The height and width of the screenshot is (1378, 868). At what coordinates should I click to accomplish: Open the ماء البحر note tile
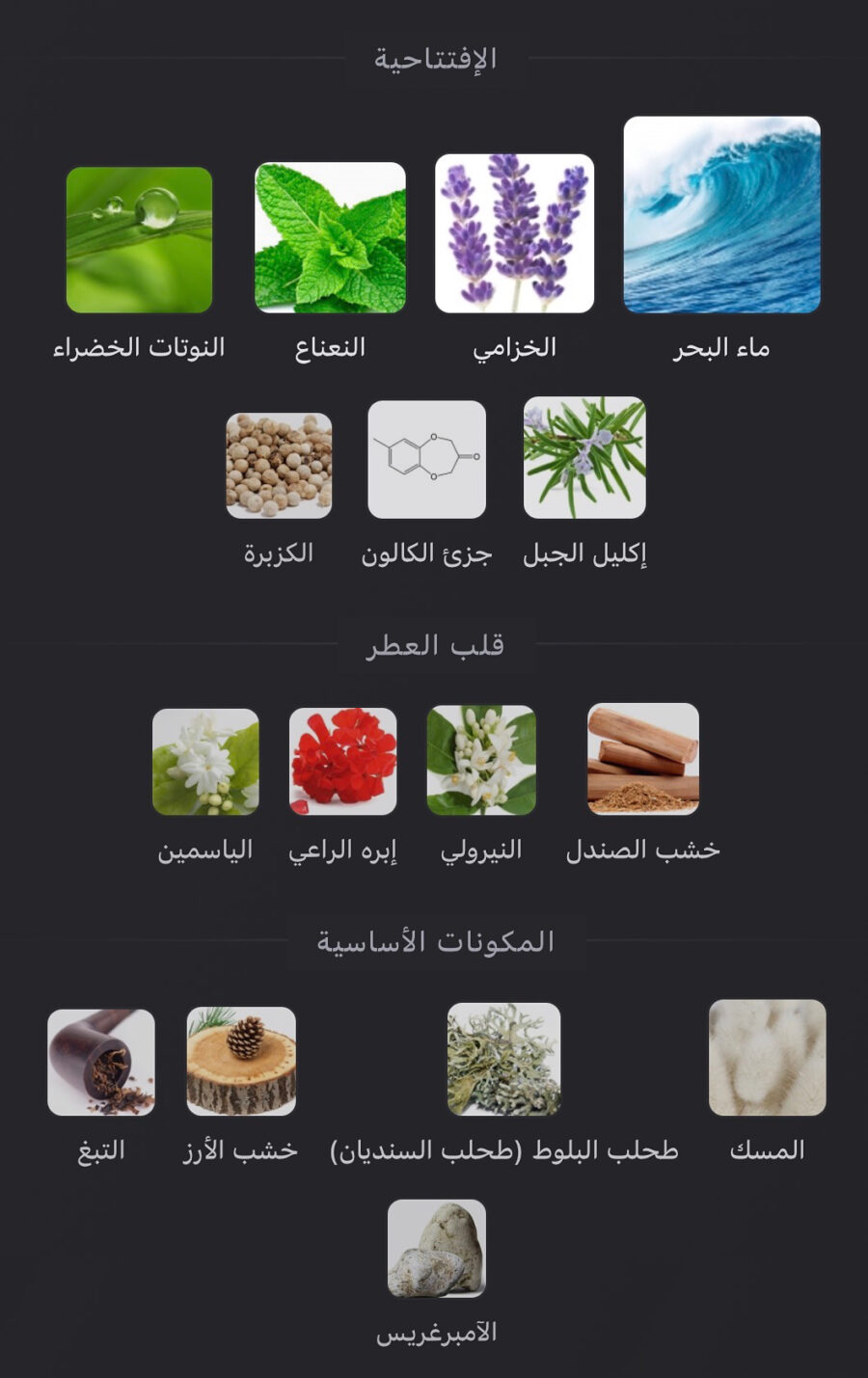pos(721,215)
